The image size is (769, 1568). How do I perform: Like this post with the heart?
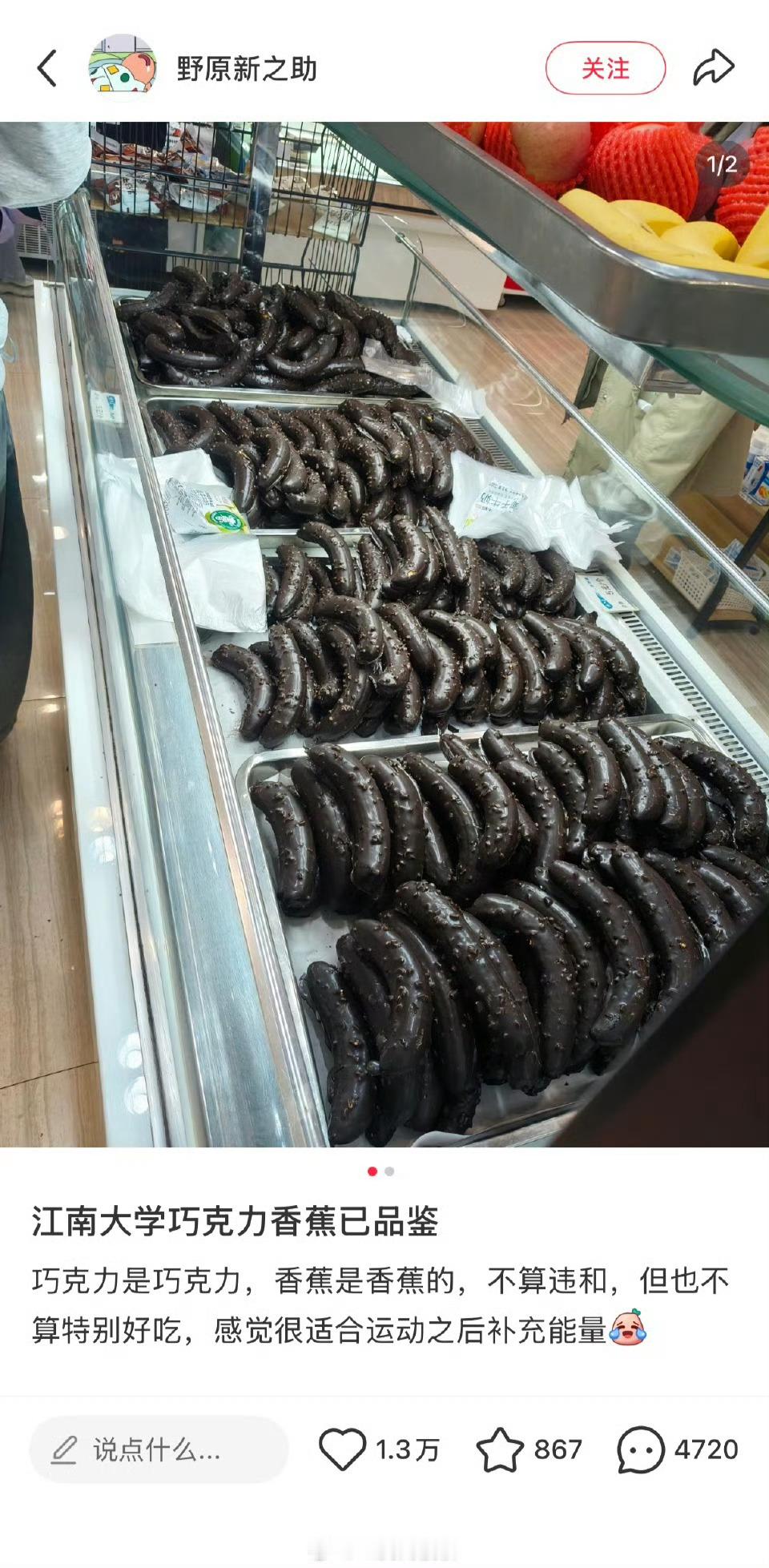(342, 1449)
